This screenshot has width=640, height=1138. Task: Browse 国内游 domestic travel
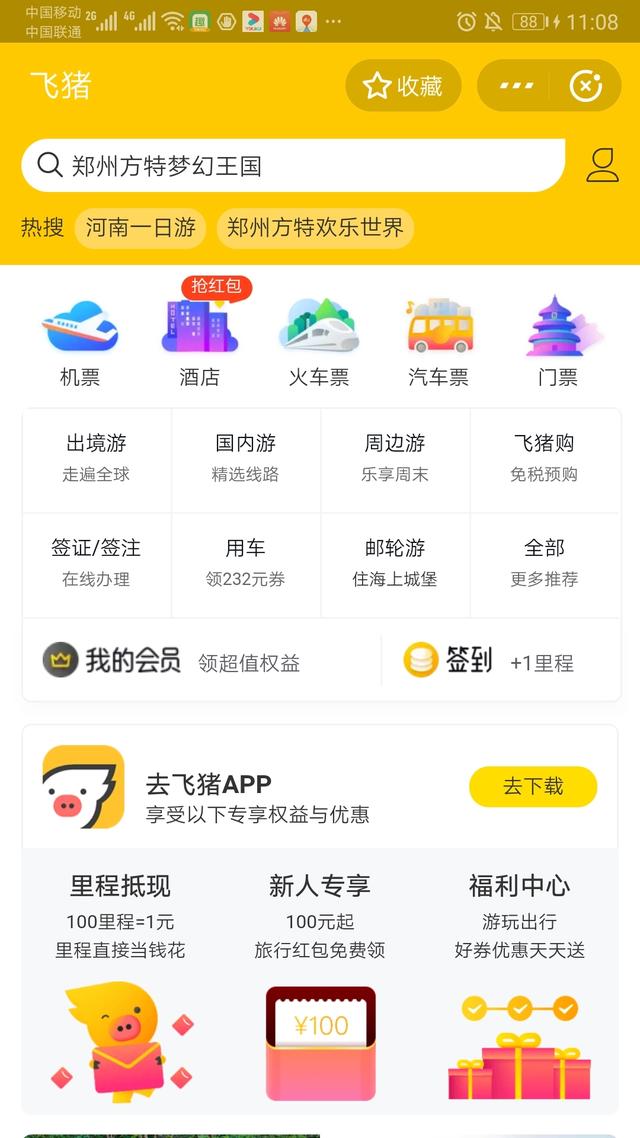(x=245, y=457)
